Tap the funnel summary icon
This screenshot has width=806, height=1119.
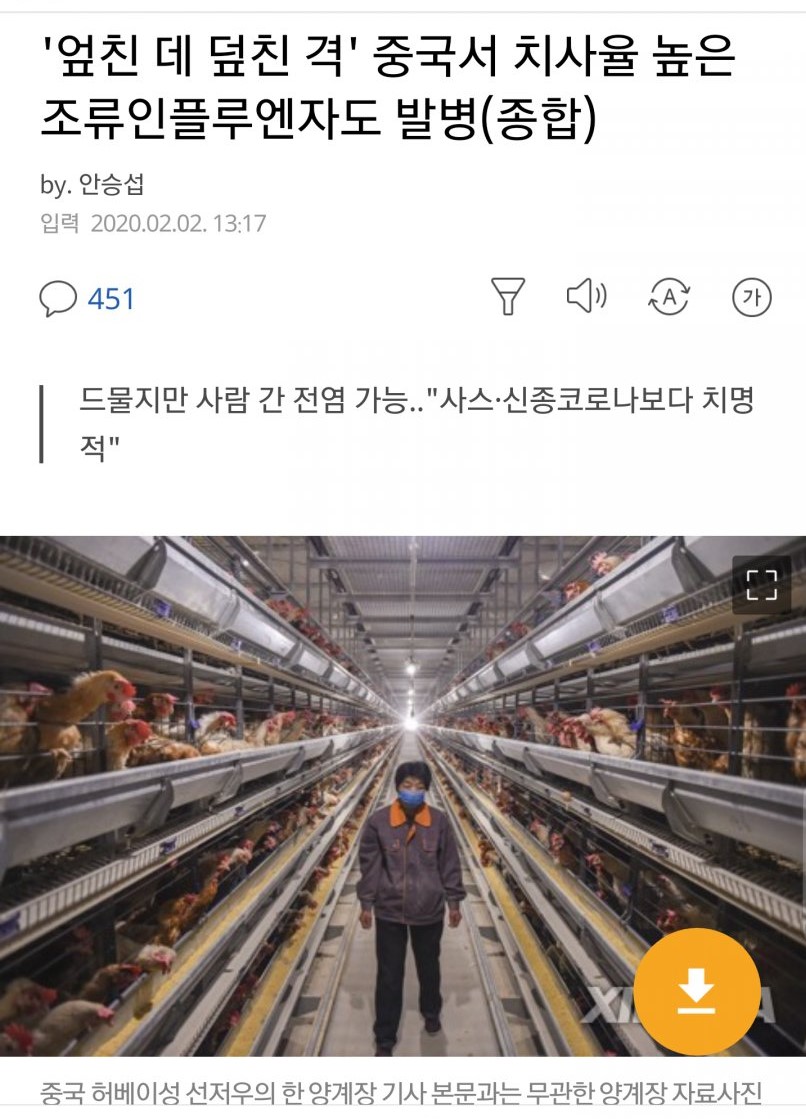coord(508,297)
